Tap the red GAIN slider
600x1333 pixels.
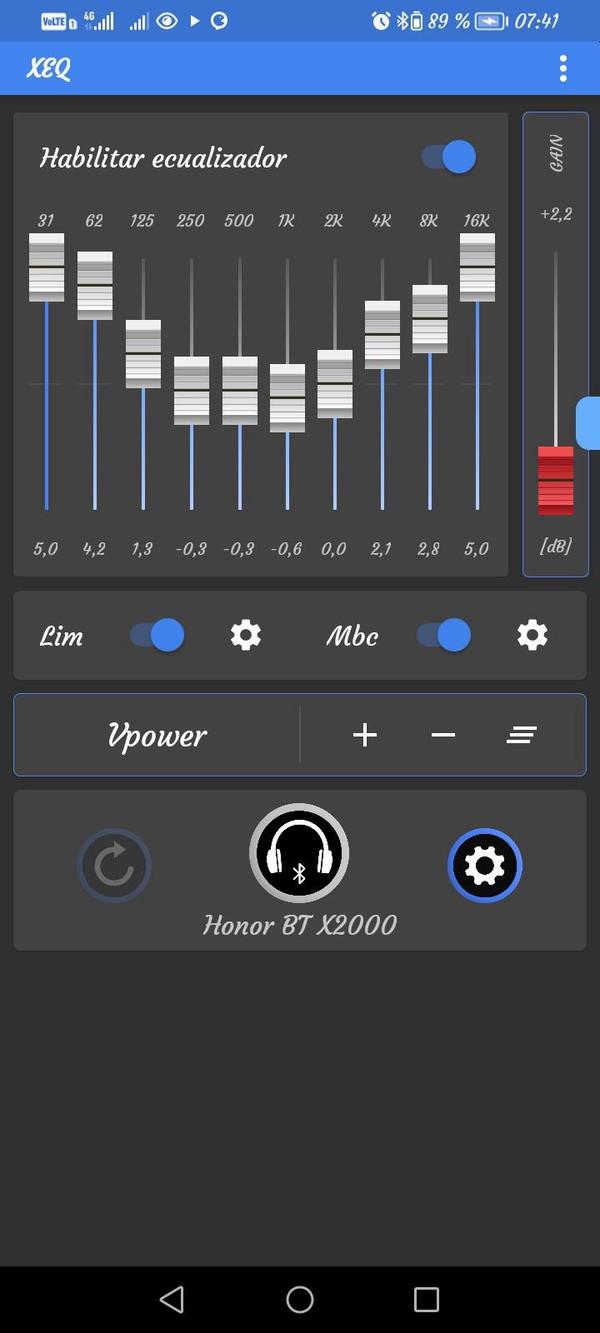point(556,480)
